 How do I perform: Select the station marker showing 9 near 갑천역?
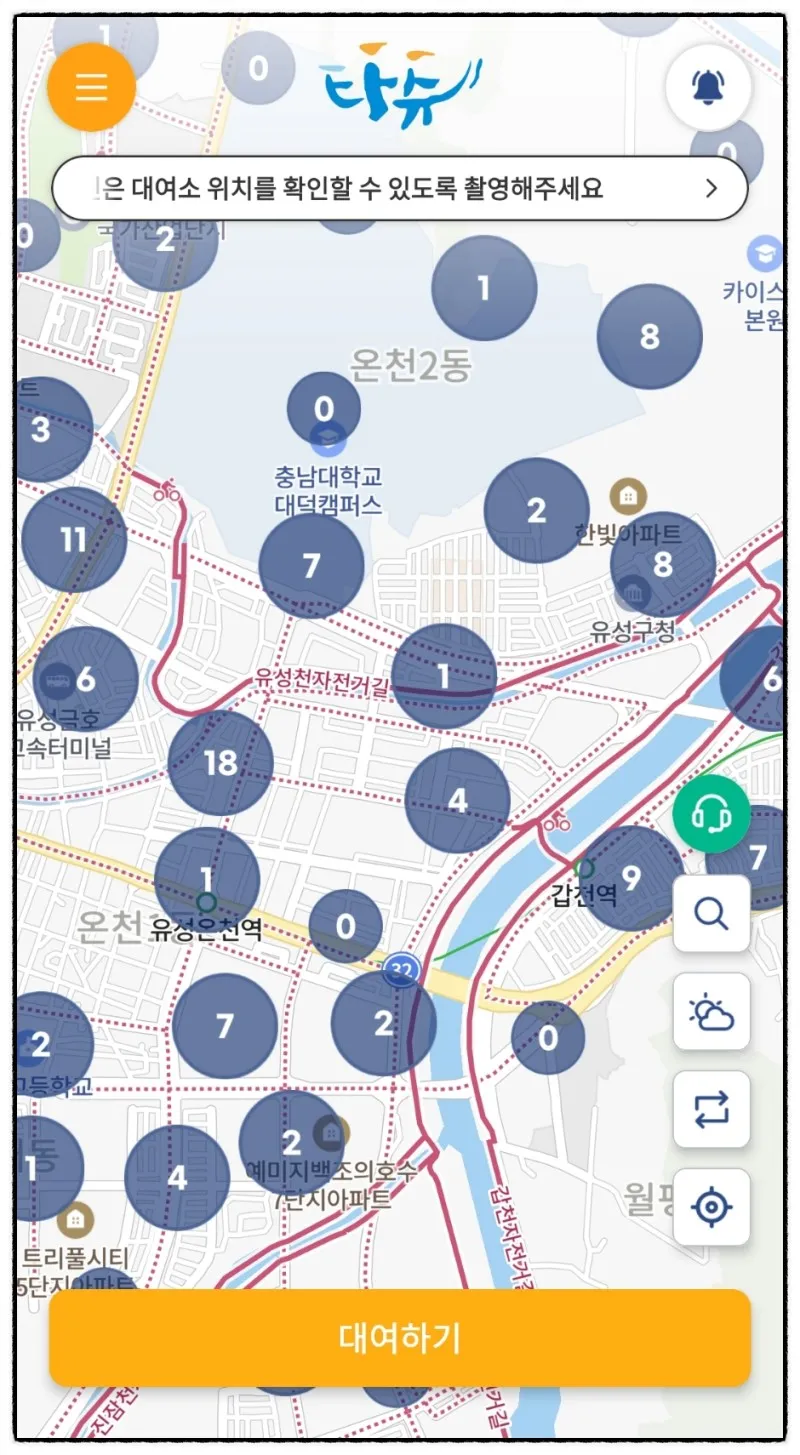click(x=631, y=878)
